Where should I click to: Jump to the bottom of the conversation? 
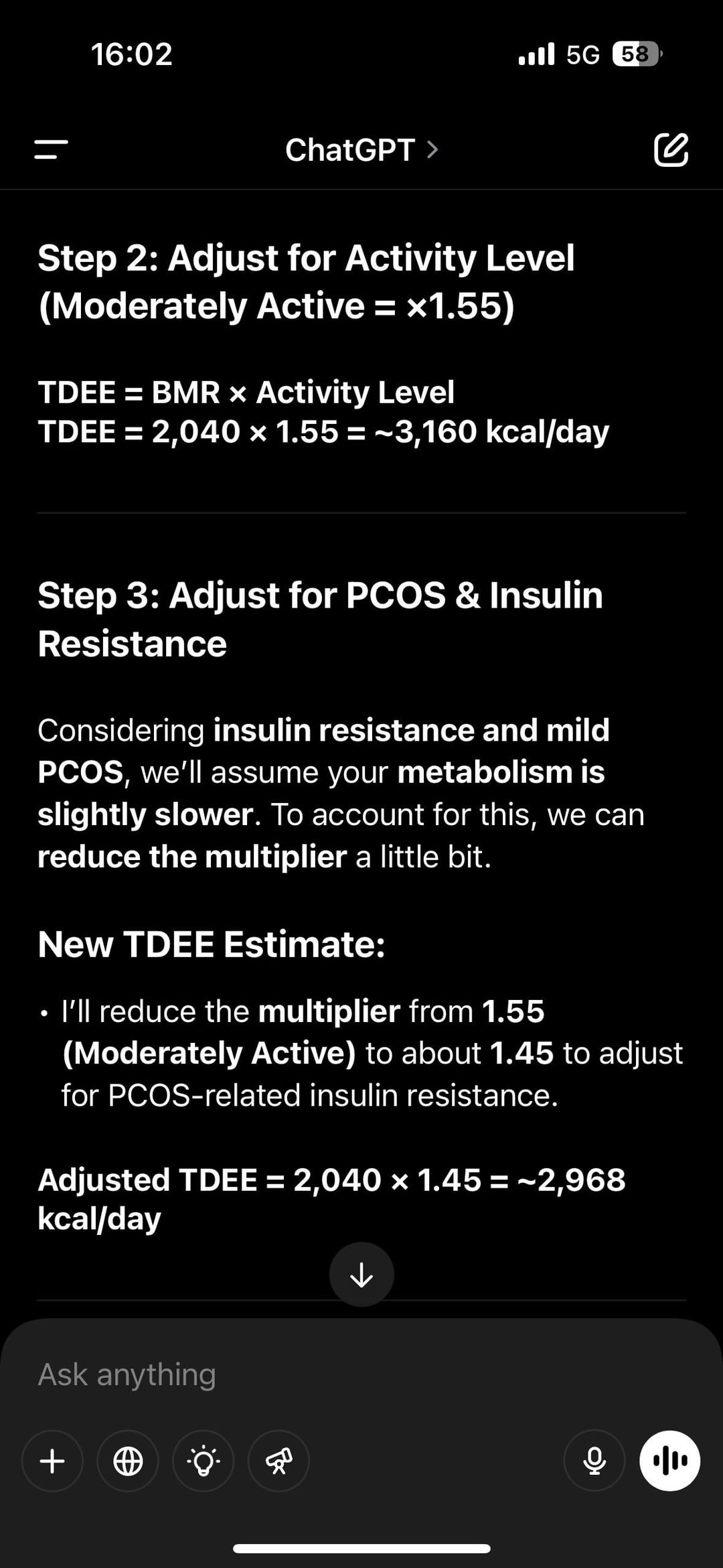tap(361, 1275)
